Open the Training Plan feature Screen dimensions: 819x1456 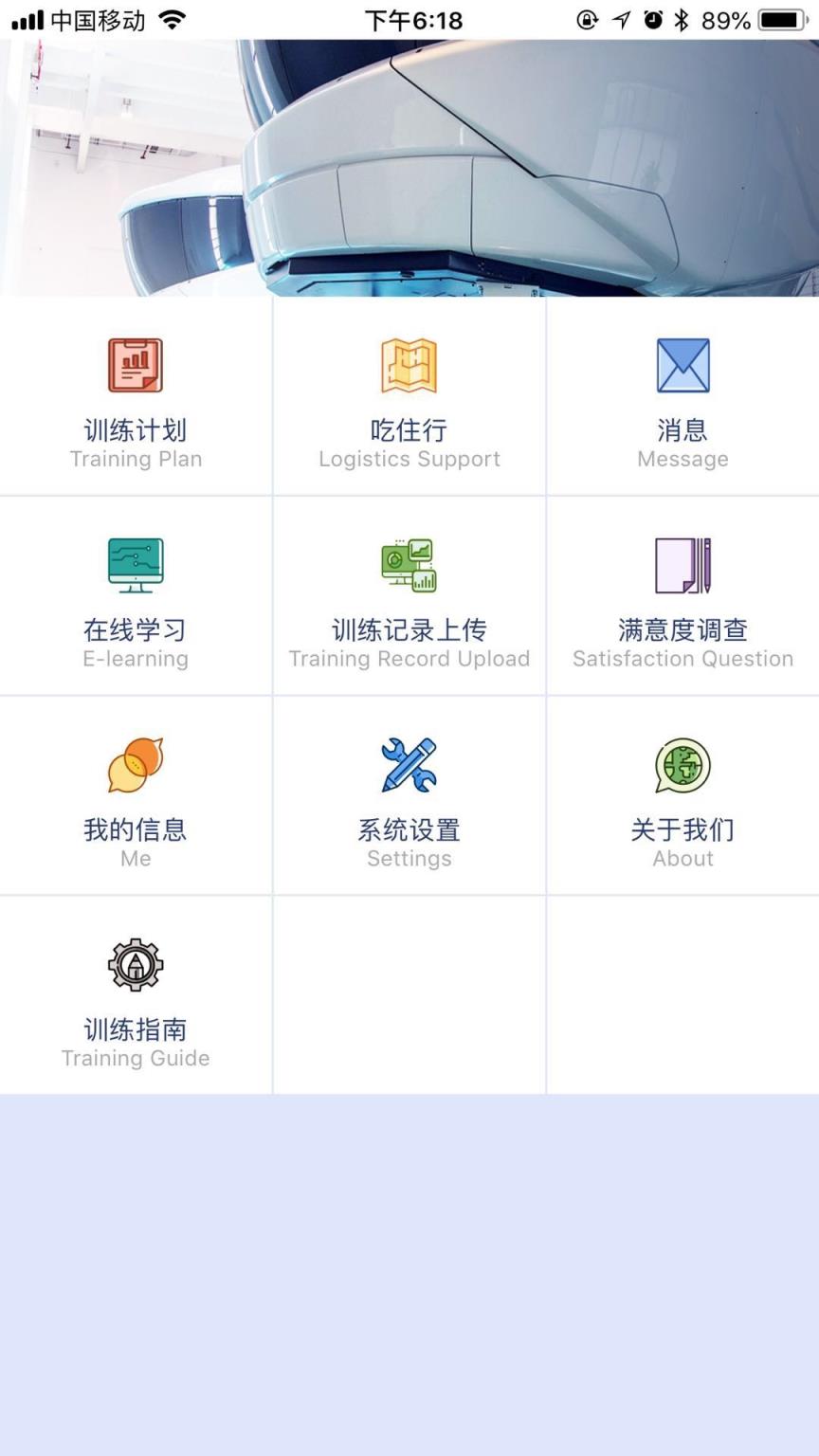136,364
